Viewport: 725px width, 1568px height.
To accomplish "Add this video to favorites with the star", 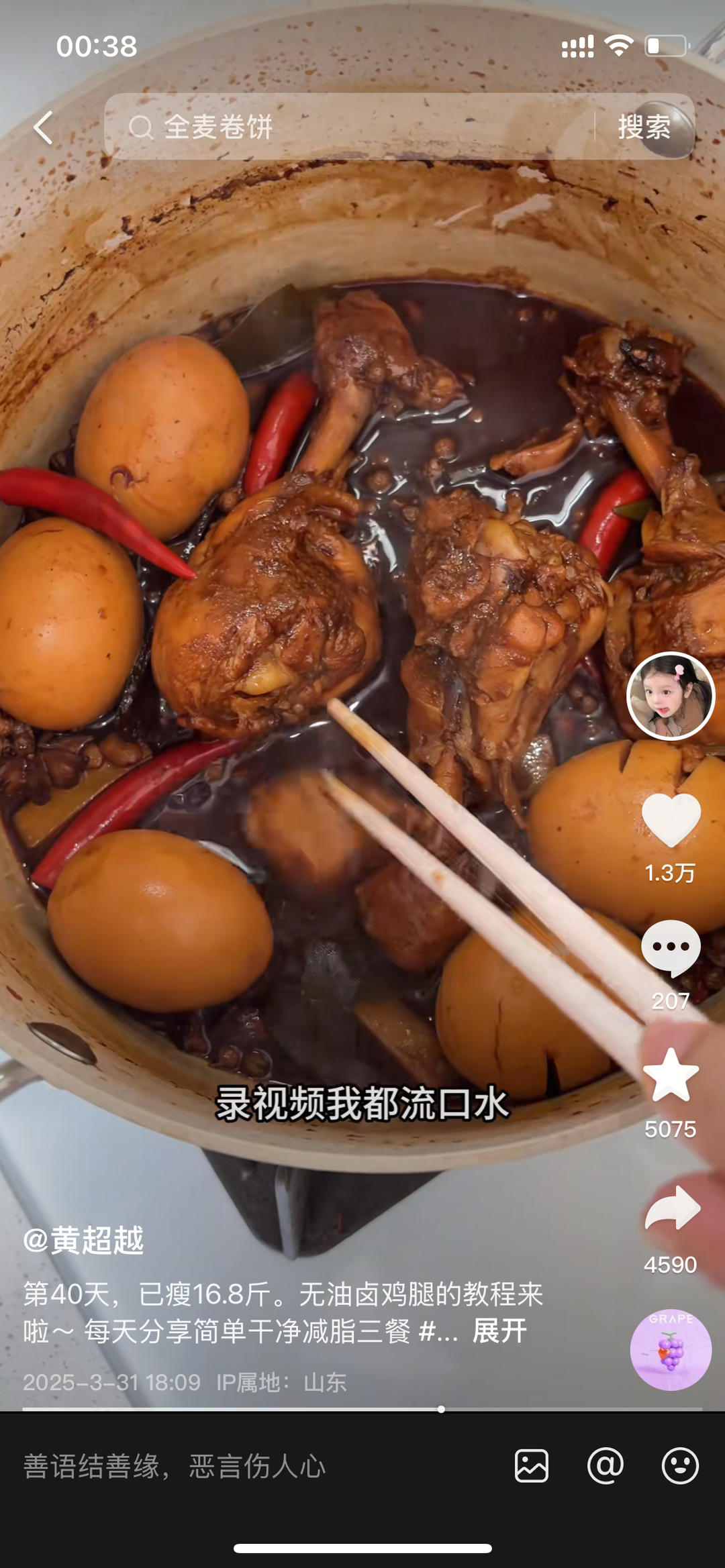I will pos(671,1076).
